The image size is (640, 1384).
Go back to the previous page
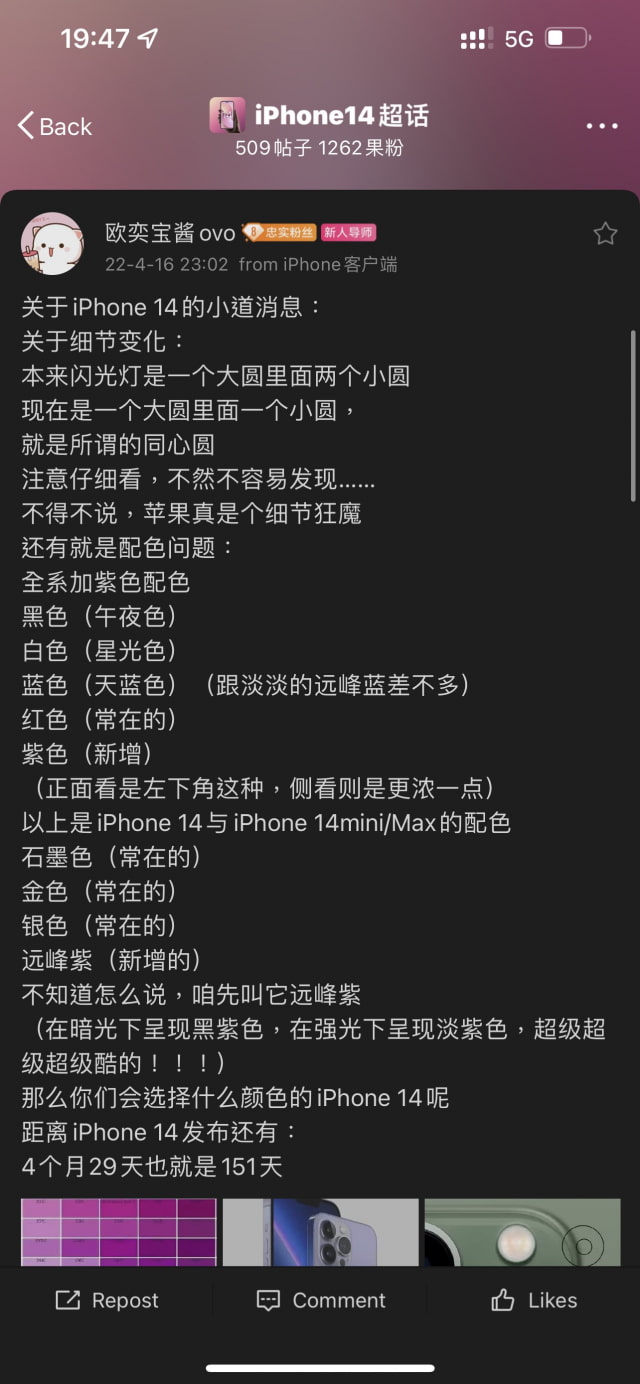click(55, 126)
